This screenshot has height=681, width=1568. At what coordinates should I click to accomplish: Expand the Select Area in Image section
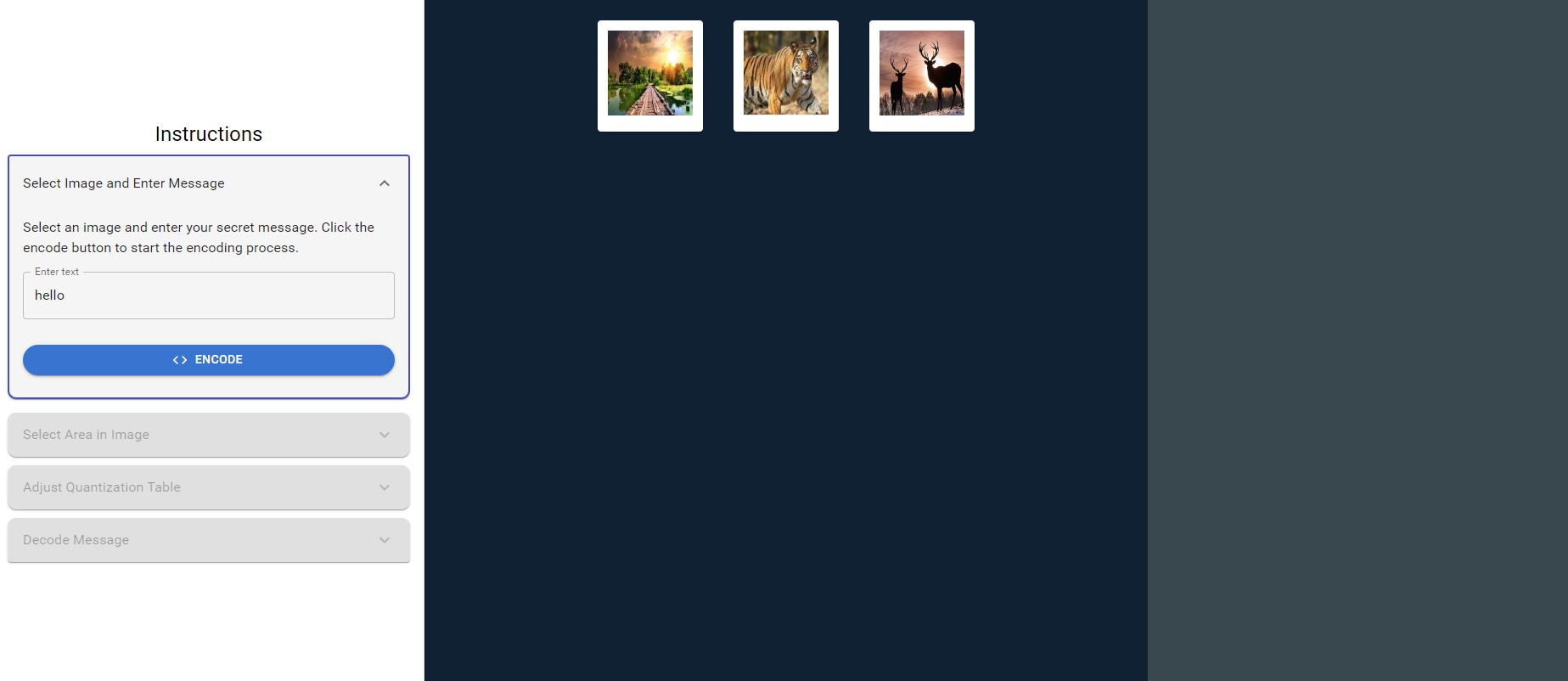[x=208, y=435]
